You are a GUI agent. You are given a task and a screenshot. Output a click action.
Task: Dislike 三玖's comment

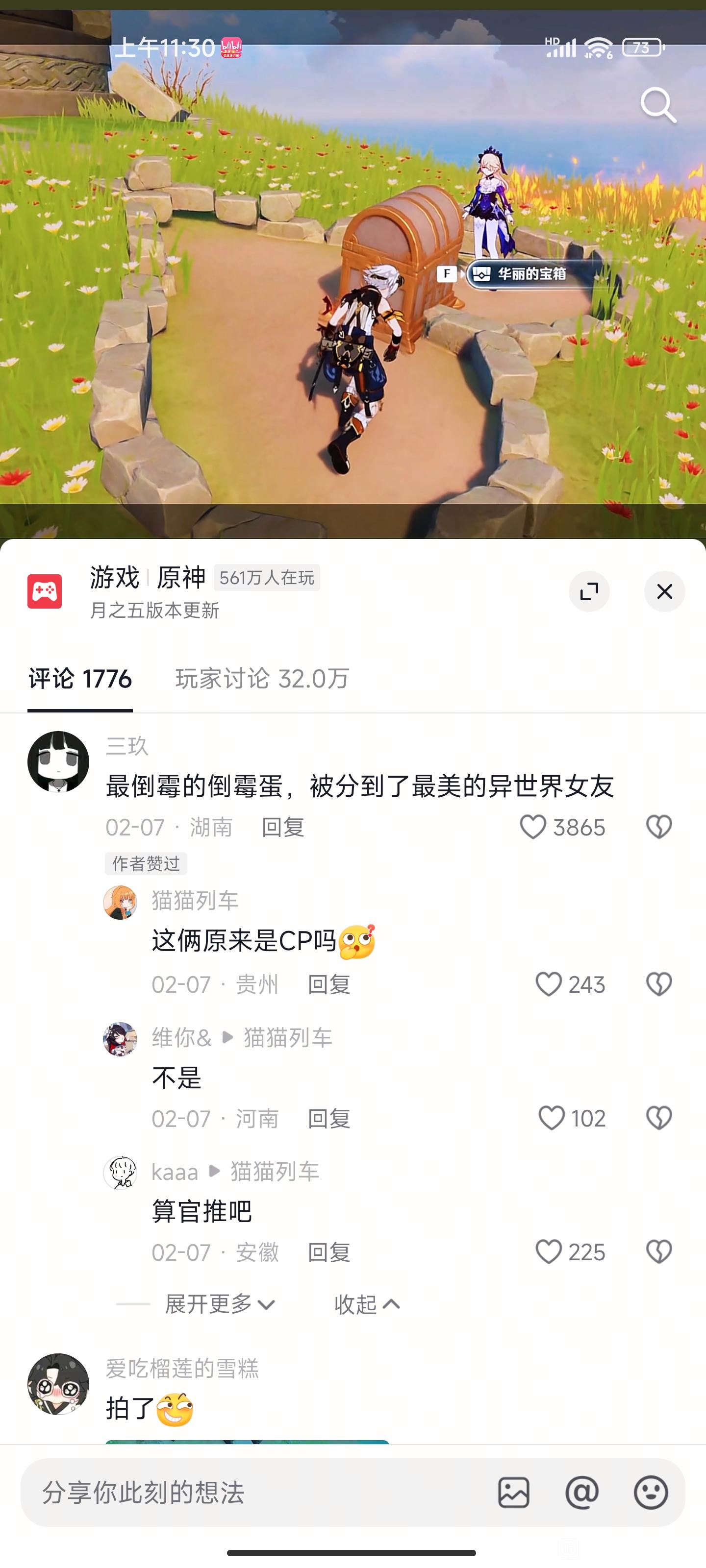658,827
